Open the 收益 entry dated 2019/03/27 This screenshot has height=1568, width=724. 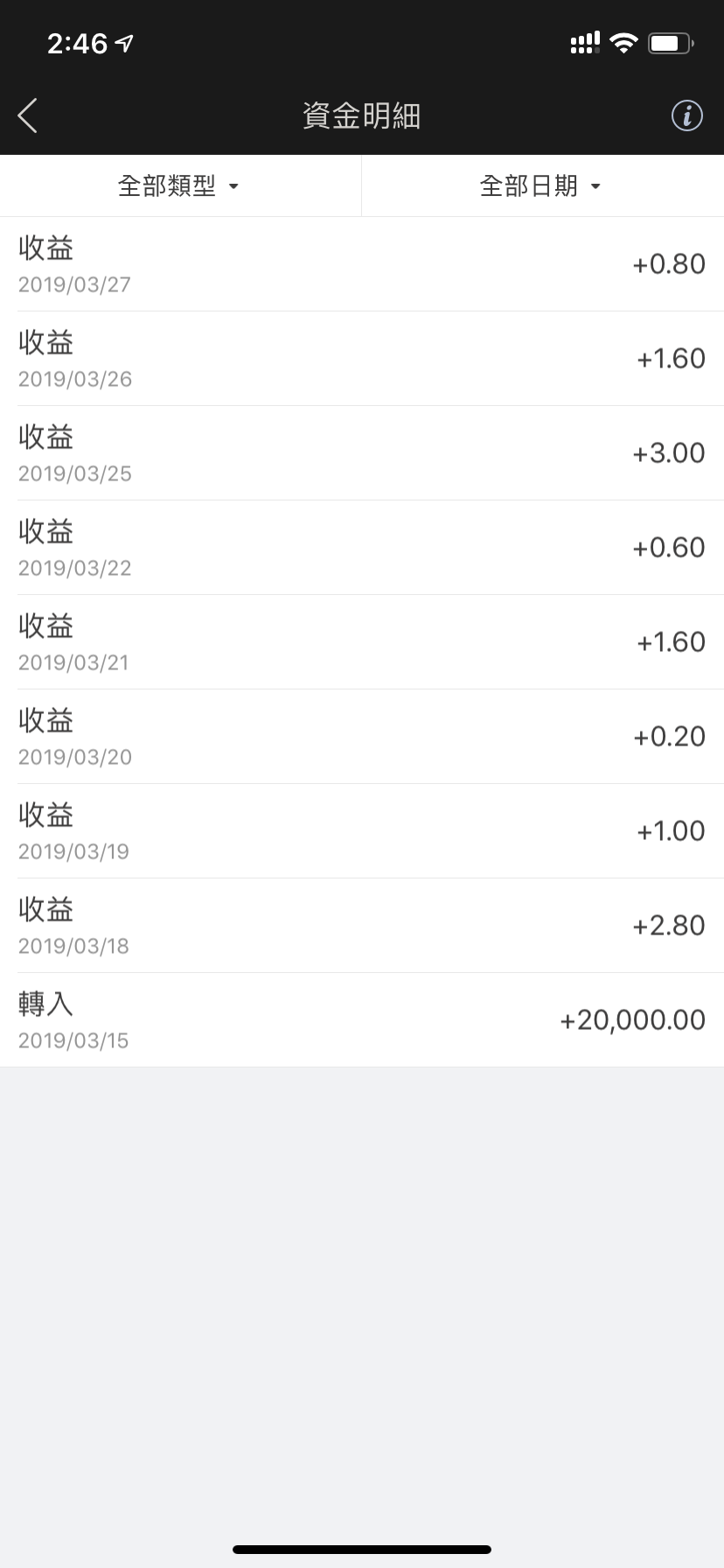(x=362, y=264)
